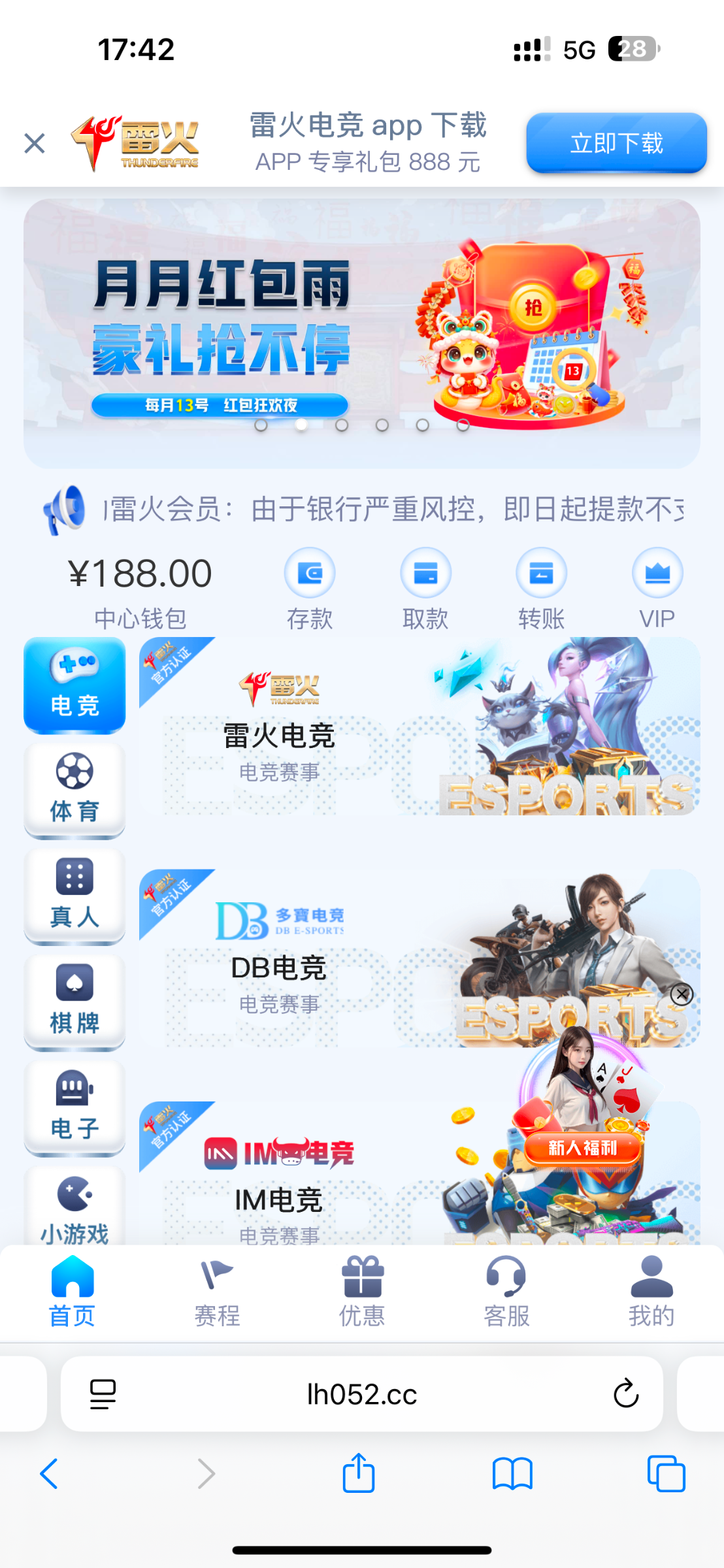This screenshot has height=1568, width=724.
Task: Select the 电子 slots category
Action: [x=74, y=1107]
